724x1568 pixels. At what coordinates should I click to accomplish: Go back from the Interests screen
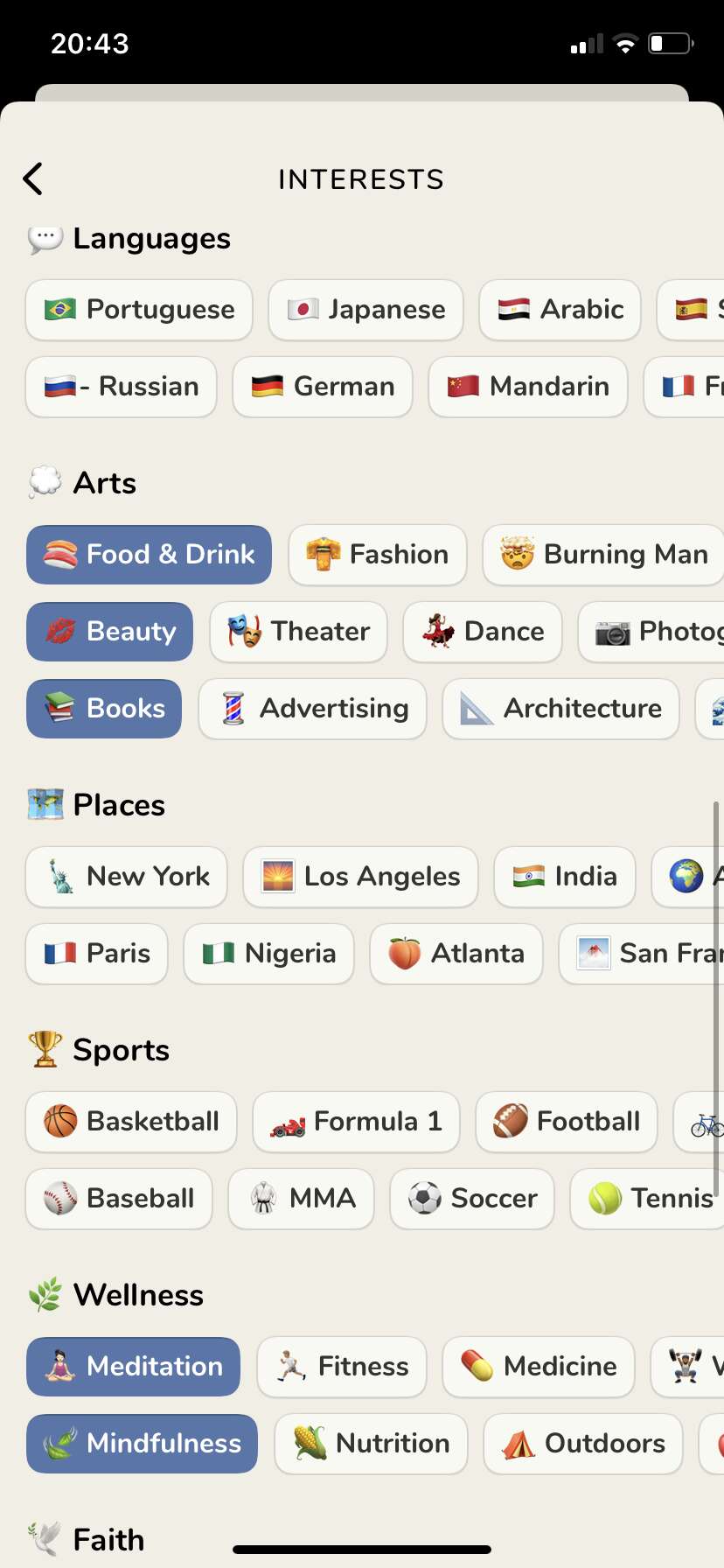[x=33, y=178]
